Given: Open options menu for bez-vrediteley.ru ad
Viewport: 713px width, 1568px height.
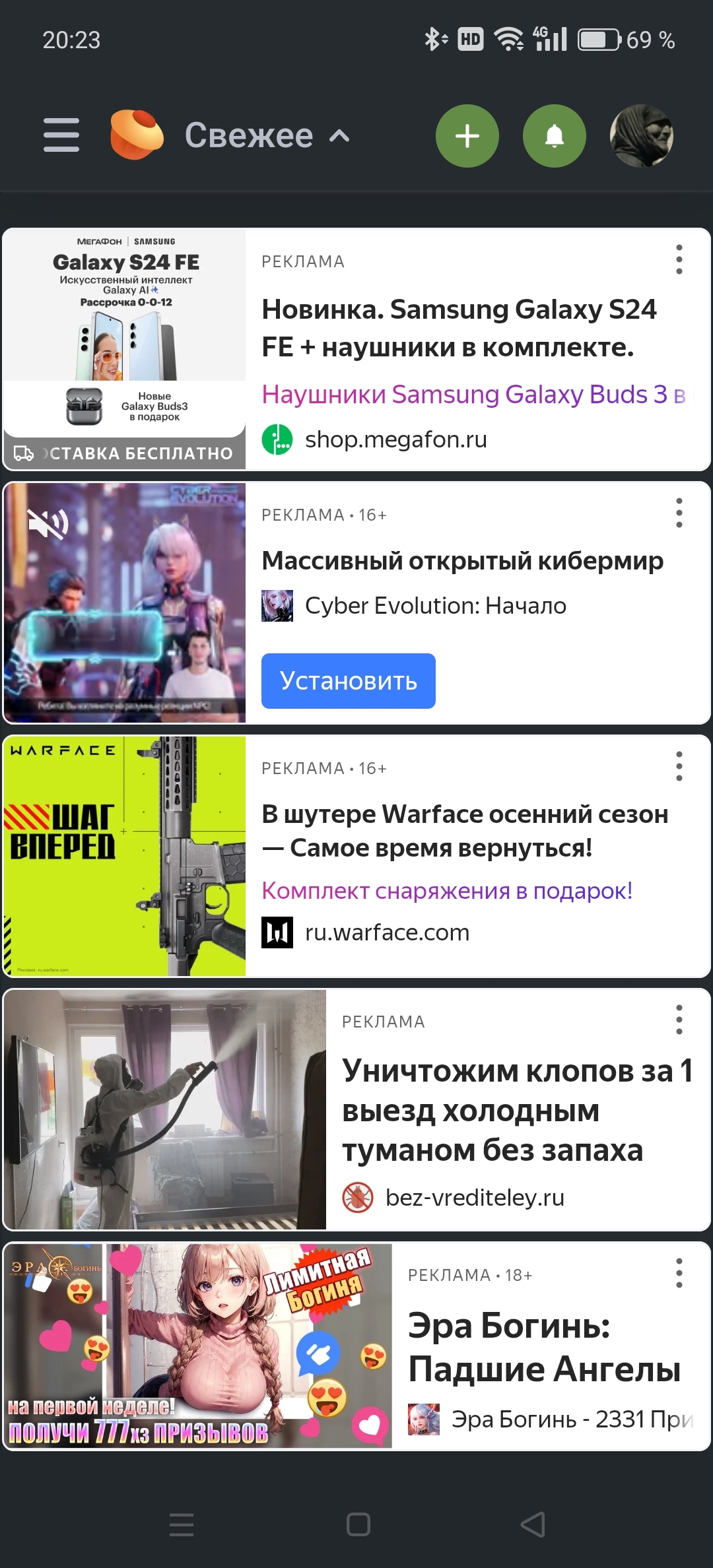Looking at the screenshot, I should pyautogui.click(x=679, y=1020).
